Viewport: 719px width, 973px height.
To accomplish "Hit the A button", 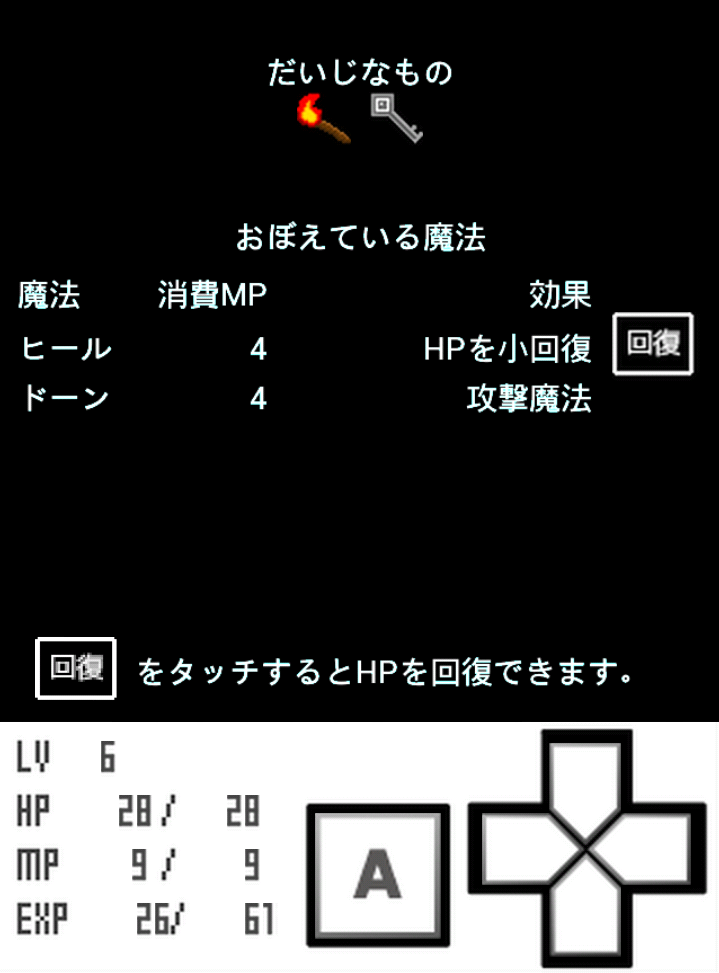I will [378, 875].
